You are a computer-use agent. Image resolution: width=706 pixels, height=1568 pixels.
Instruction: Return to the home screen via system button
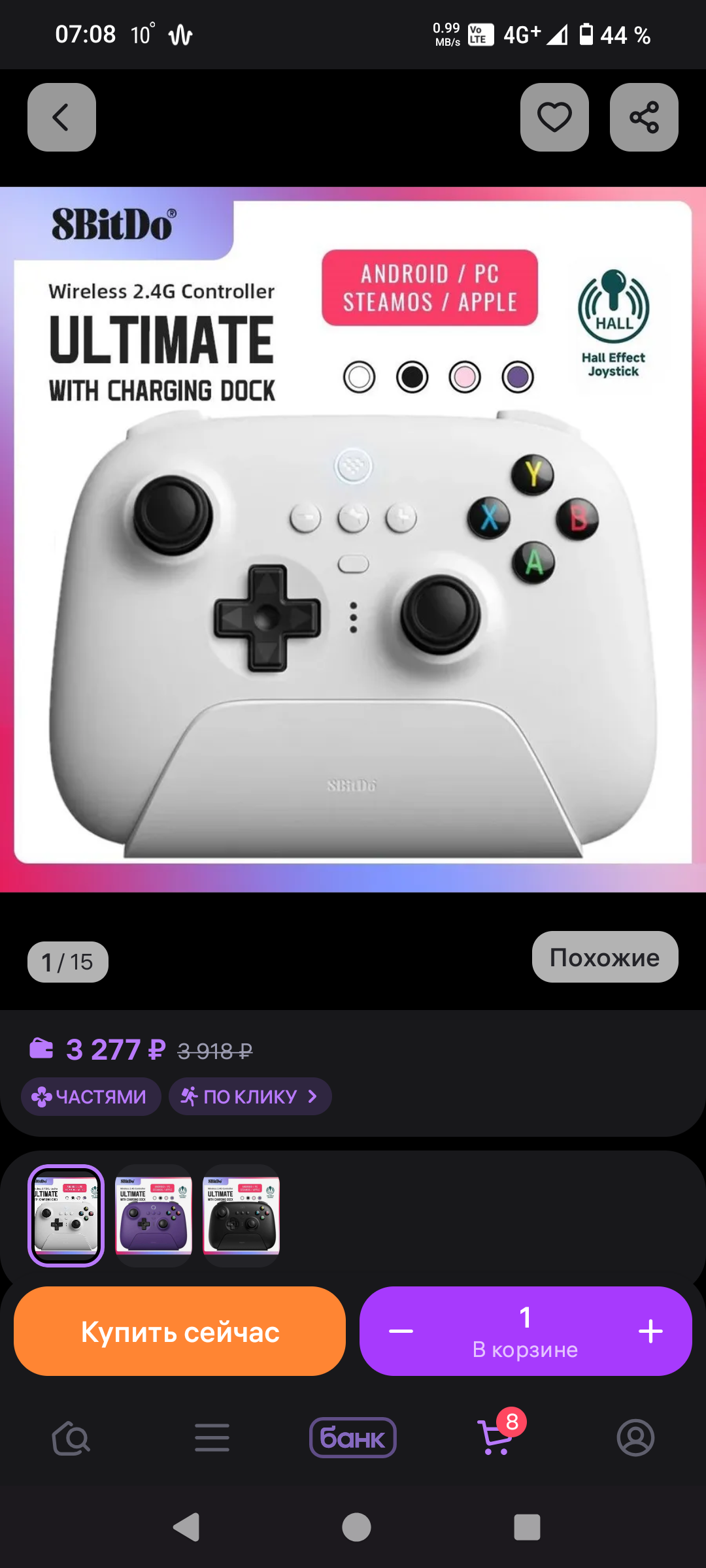pyautogui.click(x=356, y=1527)
